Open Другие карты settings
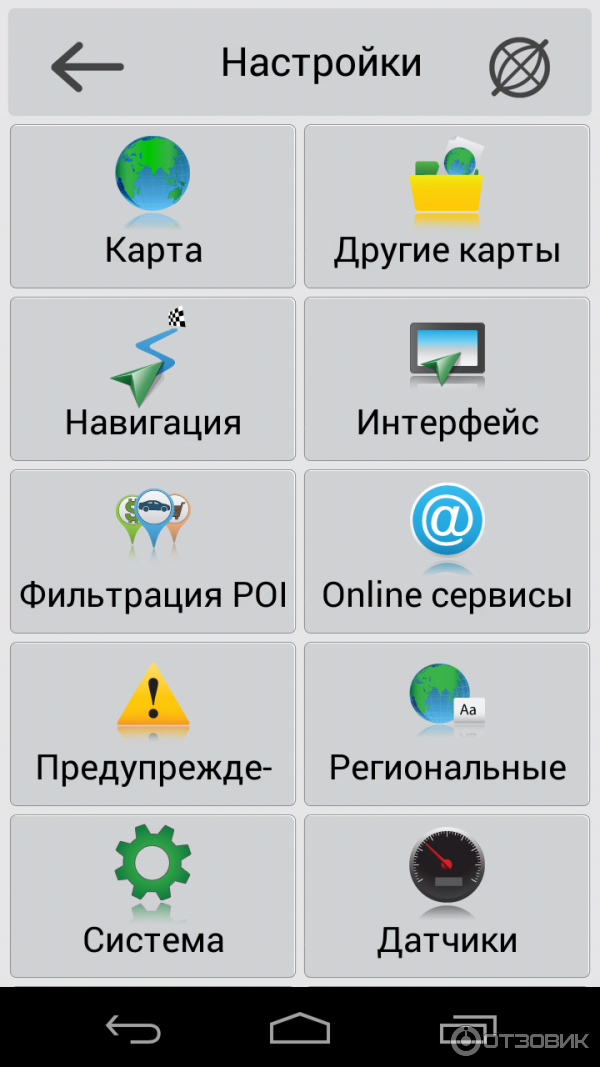Viewport: 600px width, 1067px height. coord(446,206)
